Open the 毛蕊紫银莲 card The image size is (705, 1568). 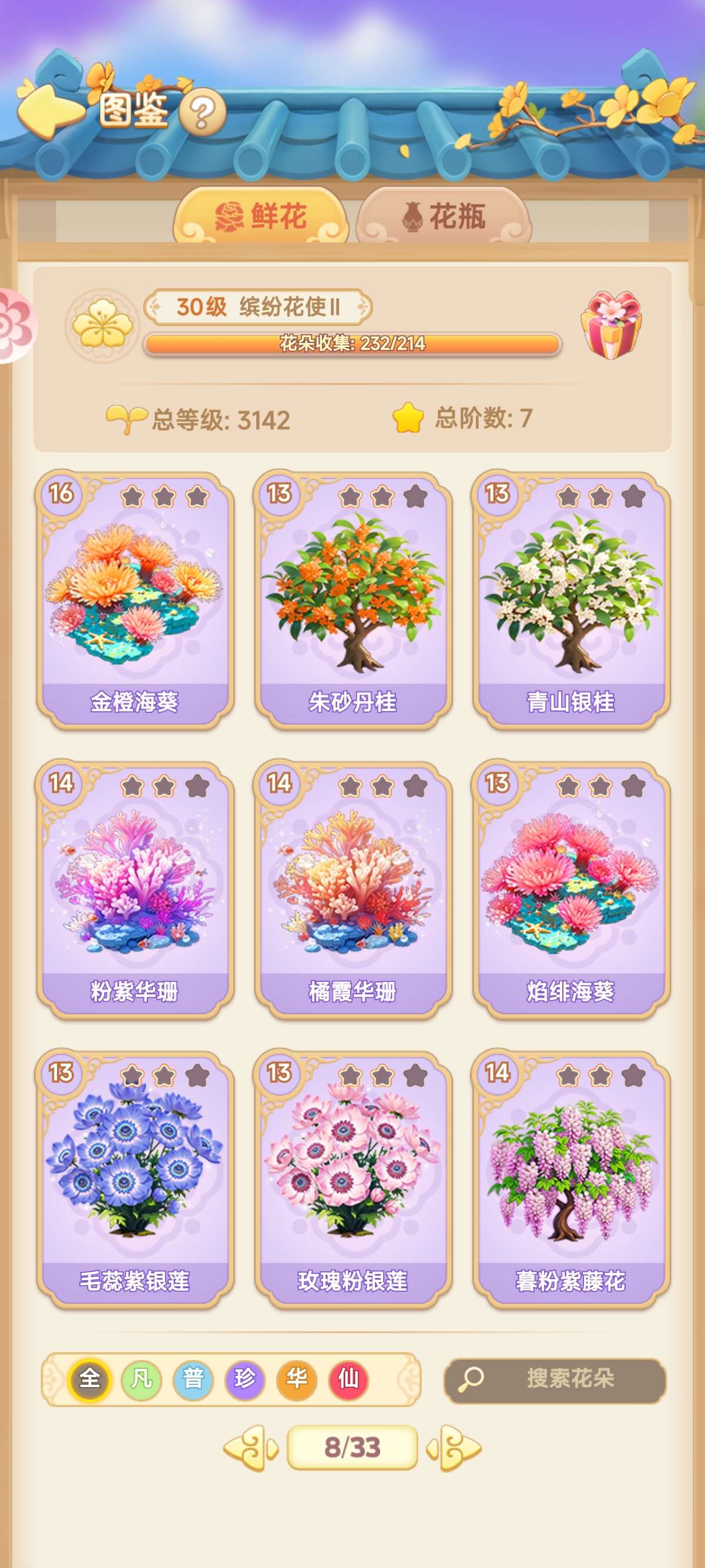point(135,1179)
